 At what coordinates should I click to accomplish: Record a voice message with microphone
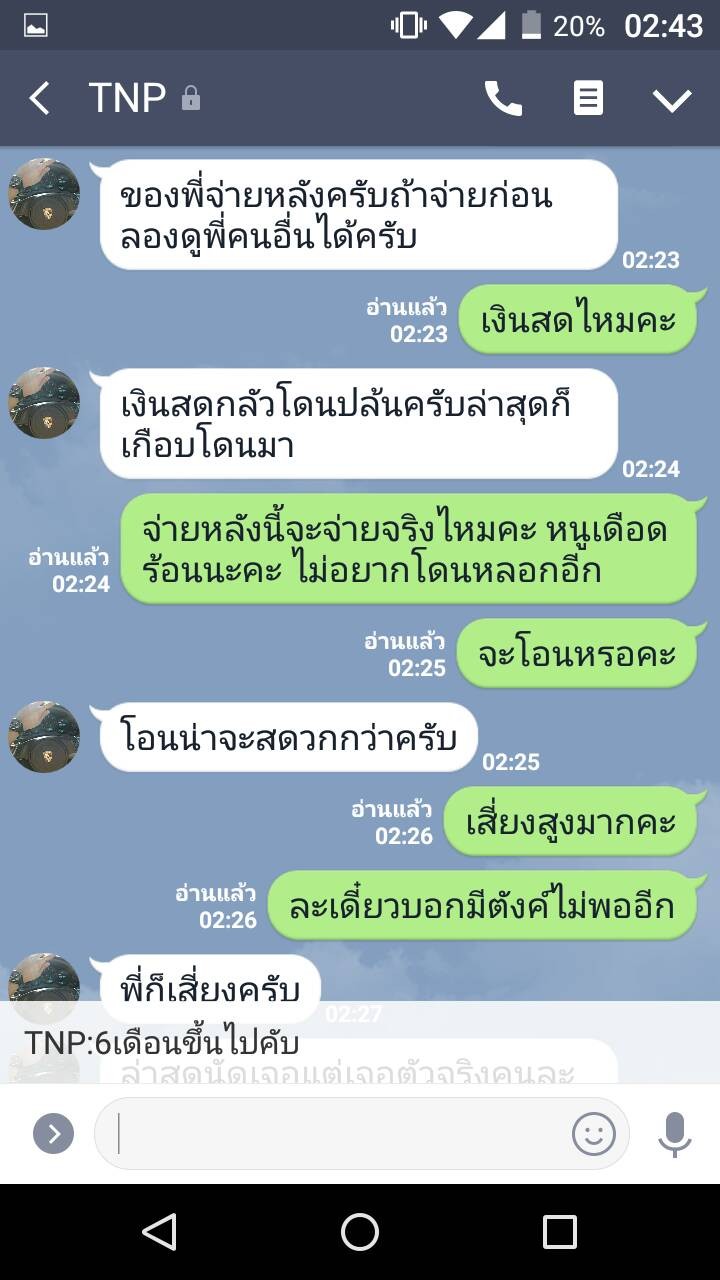pos(675,1133)
